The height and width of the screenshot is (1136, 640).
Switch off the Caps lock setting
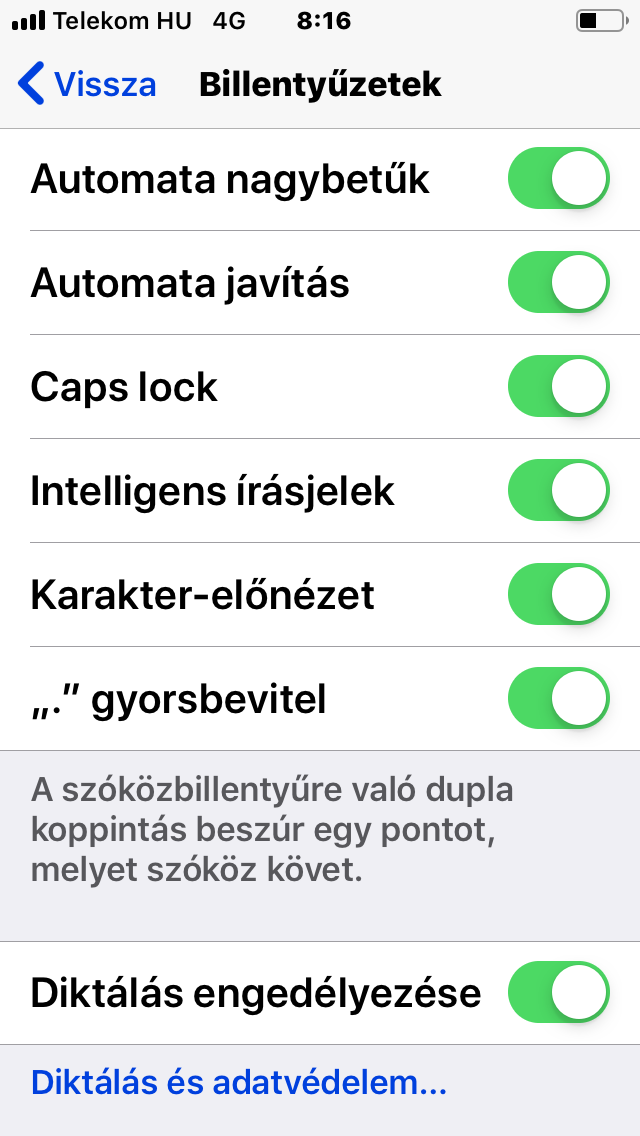pos(558,386)
